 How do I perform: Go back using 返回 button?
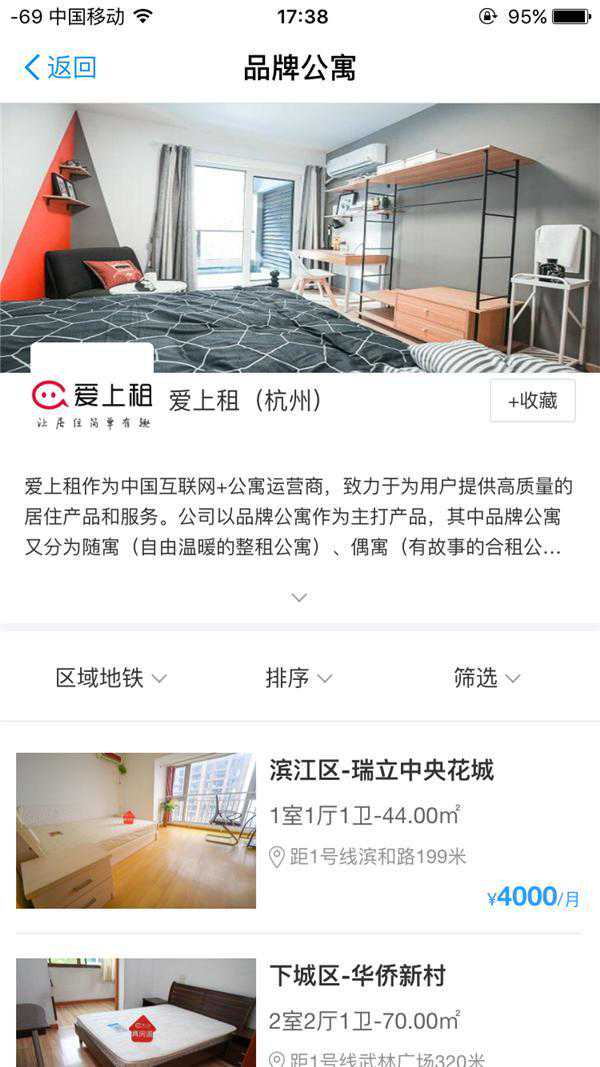click(x=60, y=68)
